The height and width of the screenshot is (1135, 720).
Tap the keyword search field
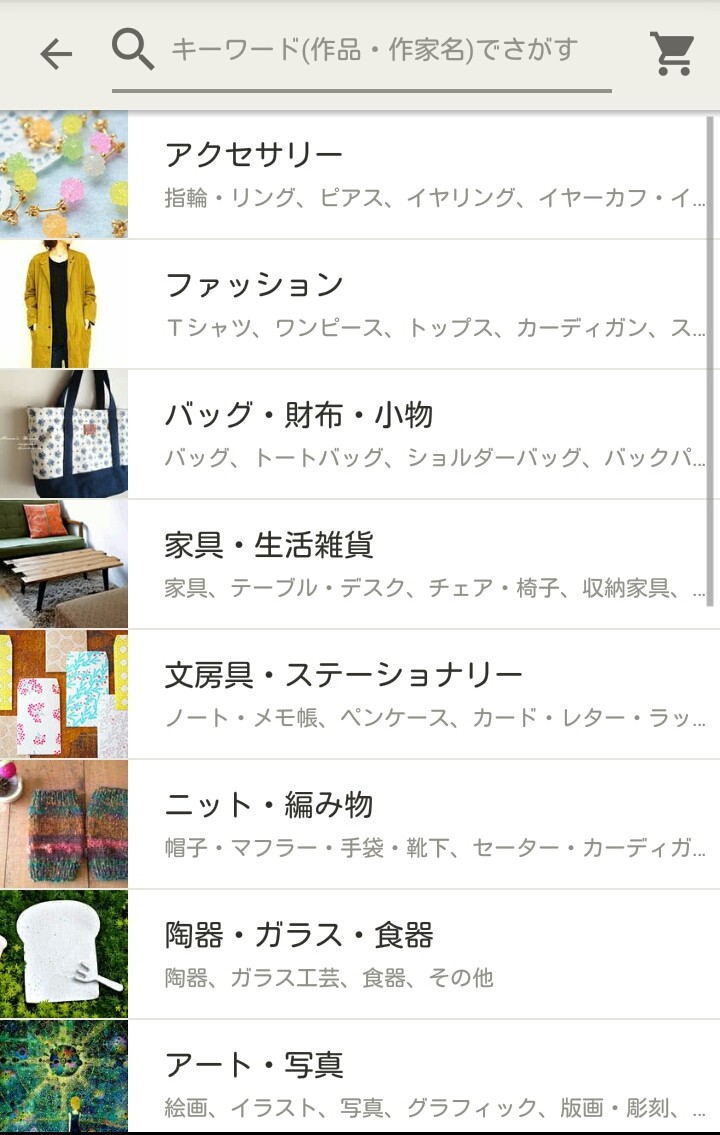coord(375,50)
